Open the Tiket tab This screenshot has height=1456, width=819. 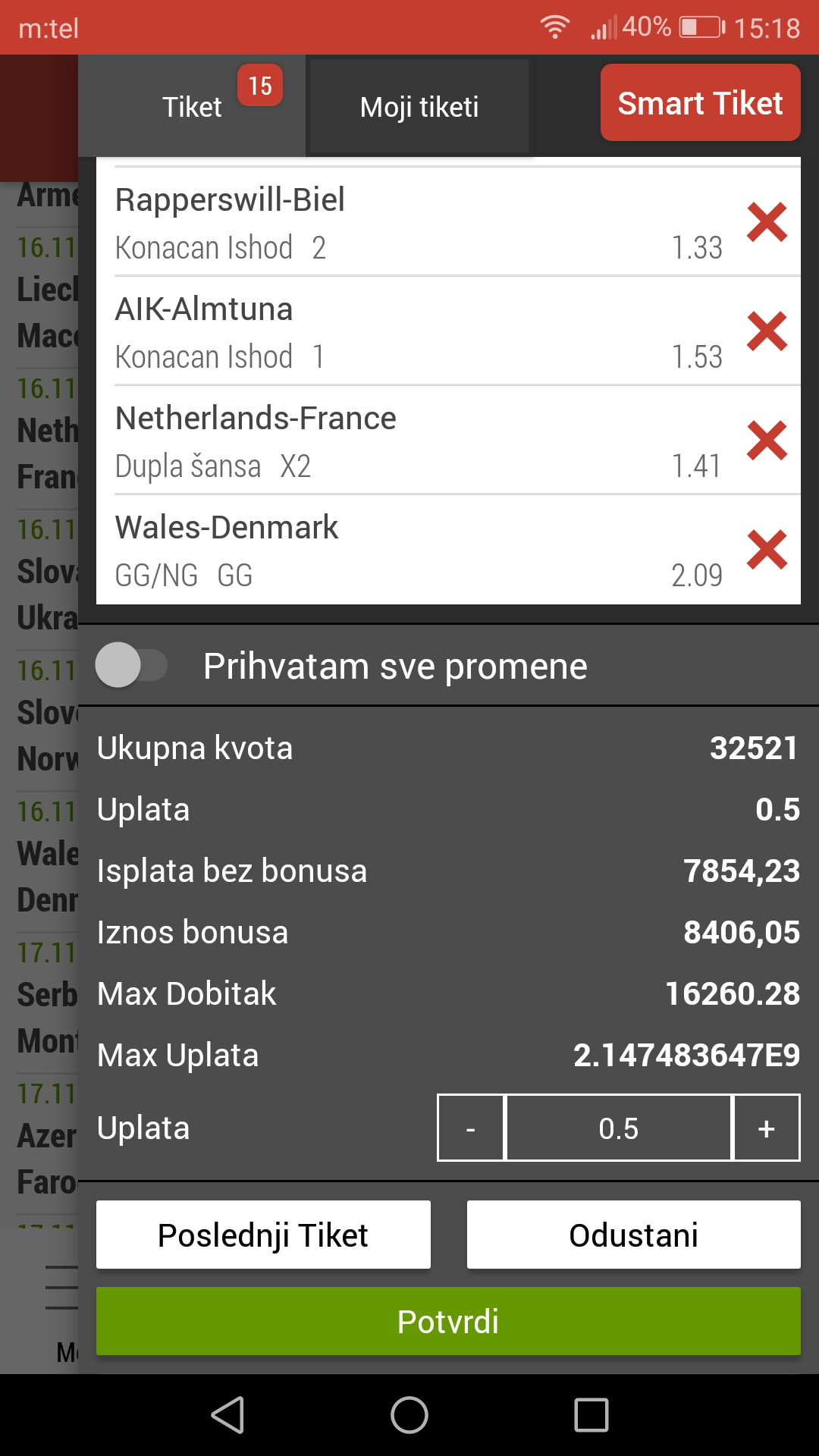tap(192, 106)
